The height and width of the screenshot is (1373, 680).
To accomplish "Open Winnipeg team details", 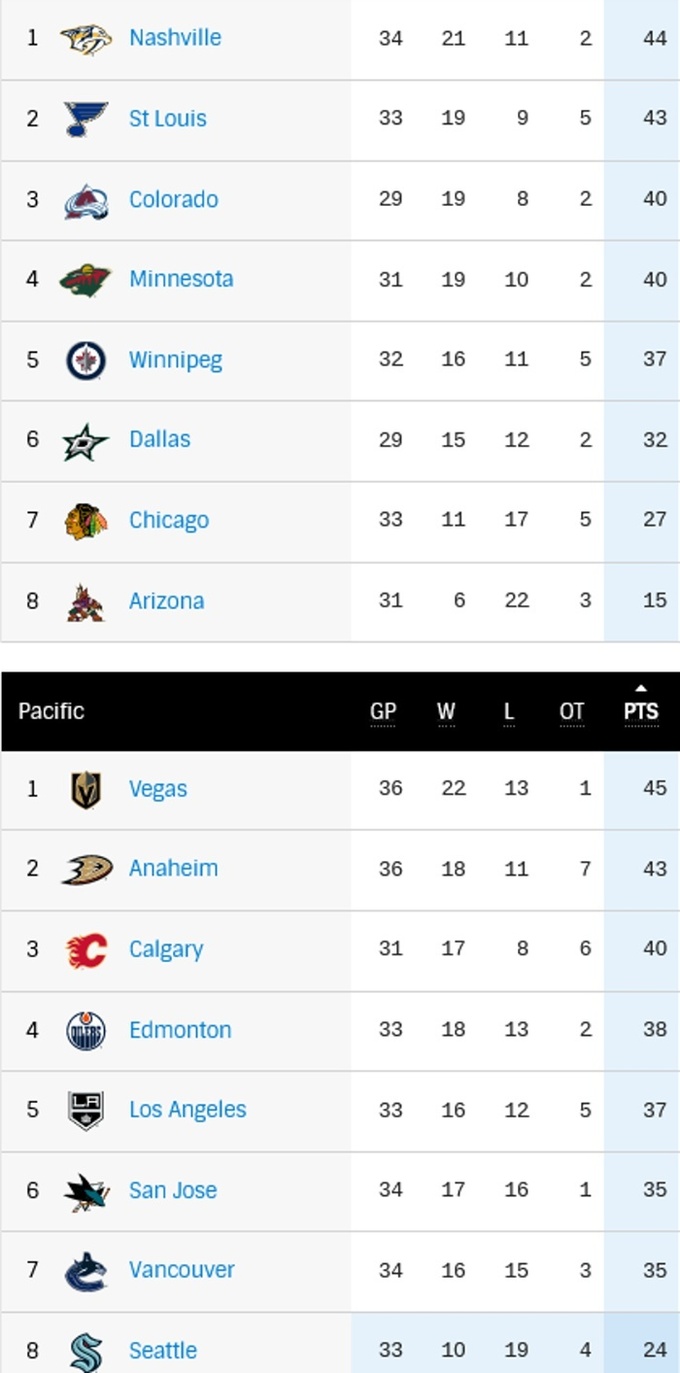I will 175,359.
